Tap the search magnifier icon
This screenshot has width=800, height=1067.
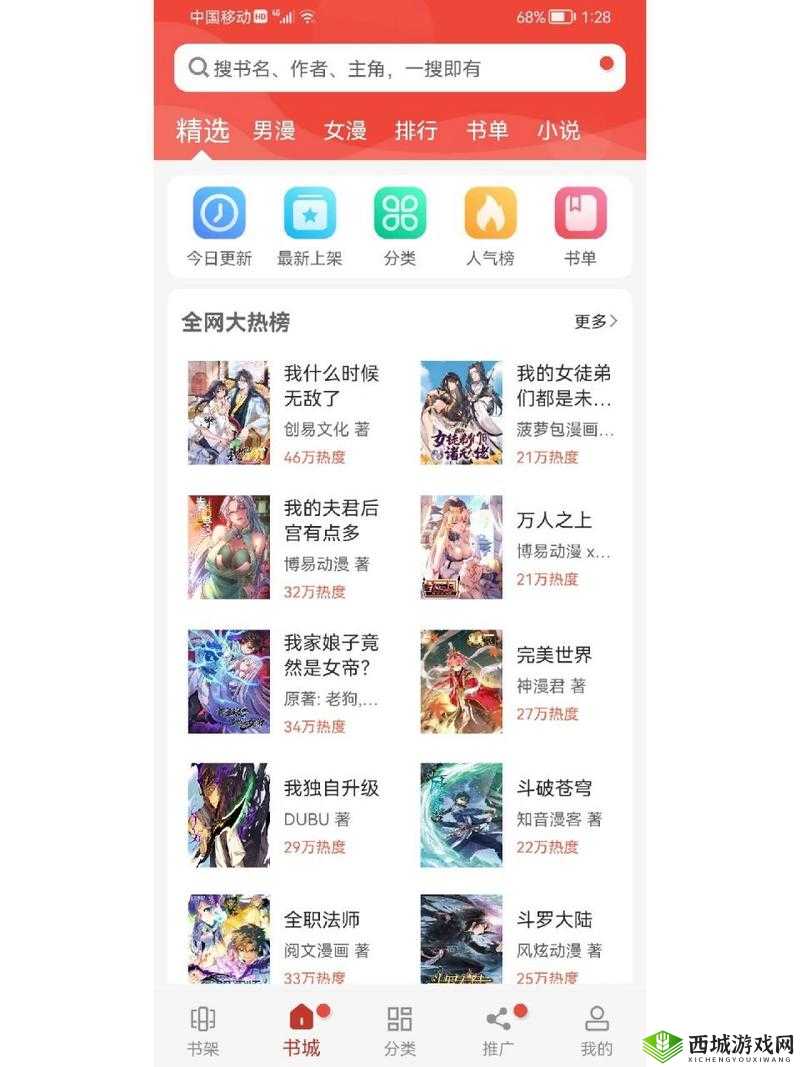[x=197, y=67]
